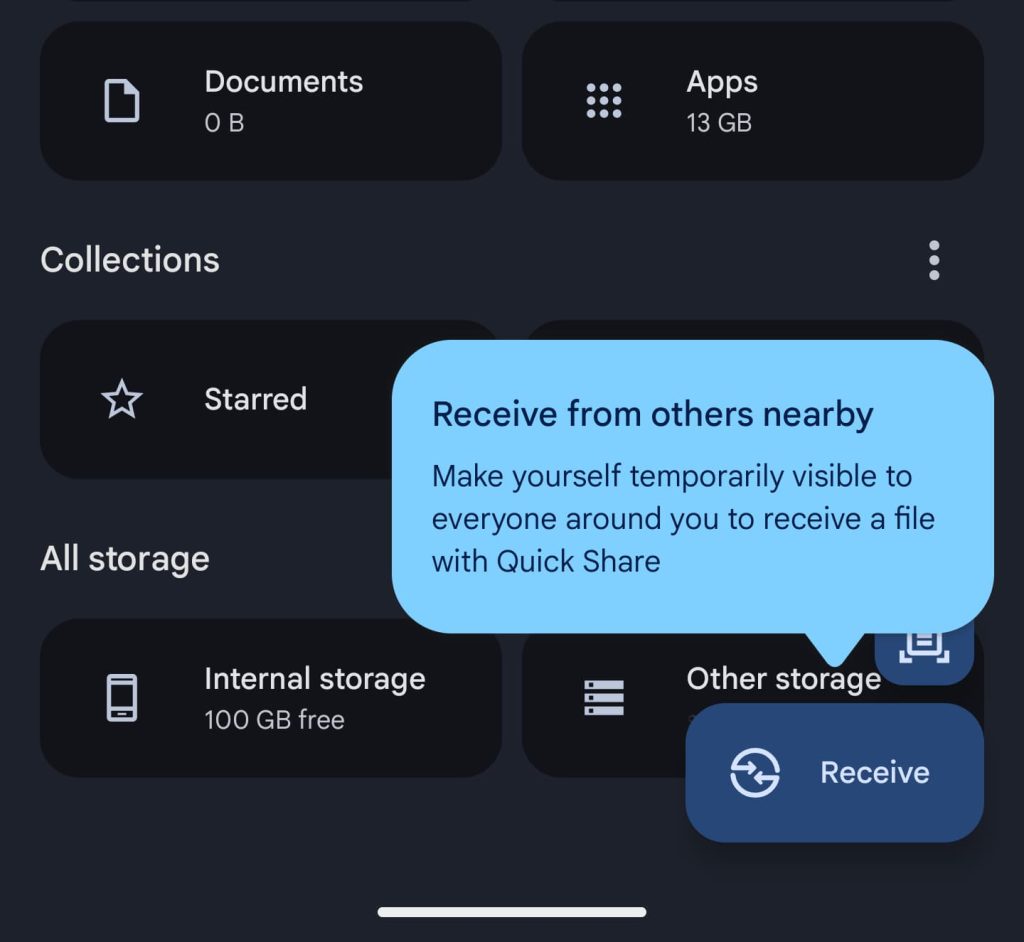Screen dimensions: 1024x942
Task: Tap the scan document button
Action: [x=924, y=653]
